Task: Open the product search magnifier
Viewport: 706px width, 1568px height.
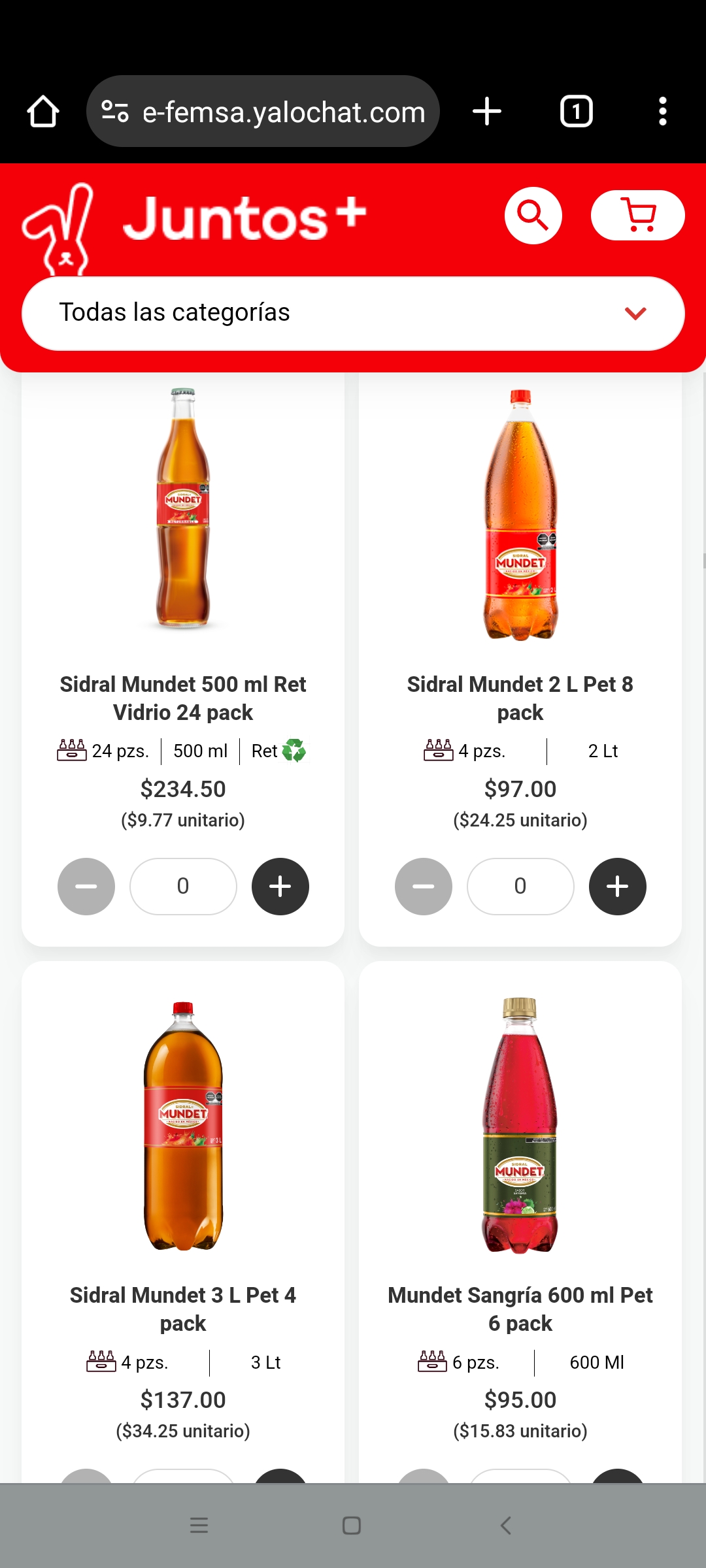Action: [x=533, y=216]
